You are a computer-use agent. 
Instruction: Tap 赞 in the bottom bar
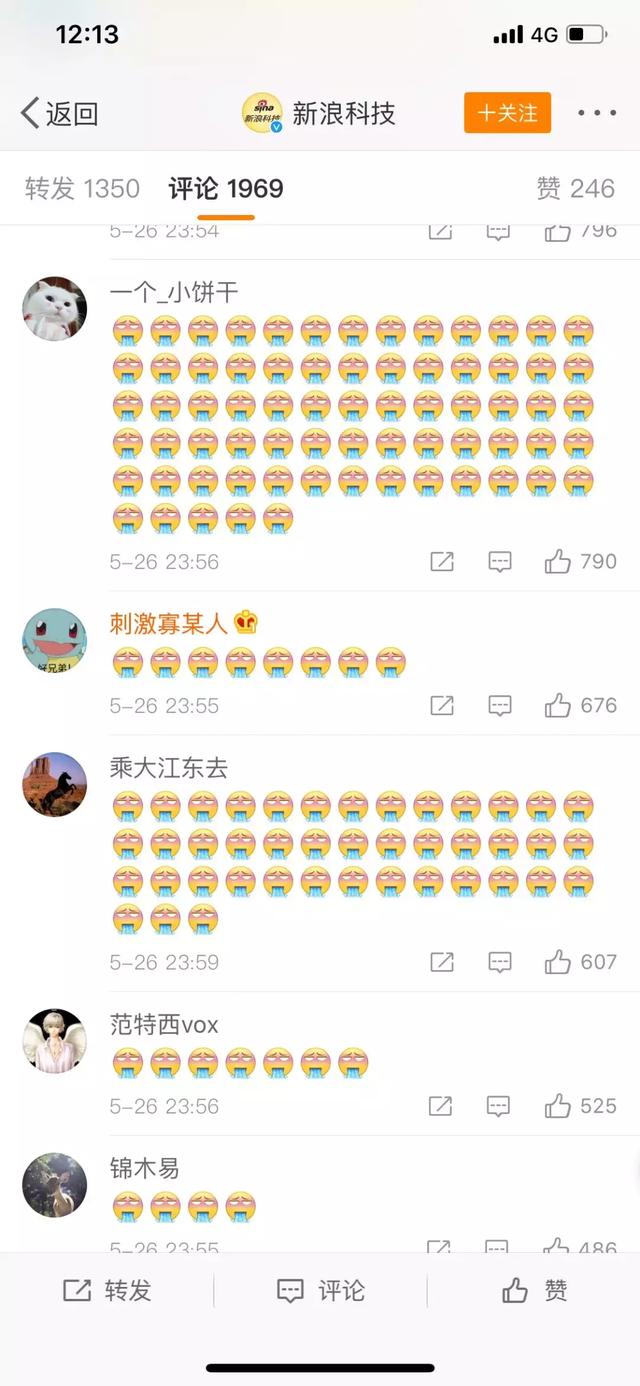(x=534, y=1291)
